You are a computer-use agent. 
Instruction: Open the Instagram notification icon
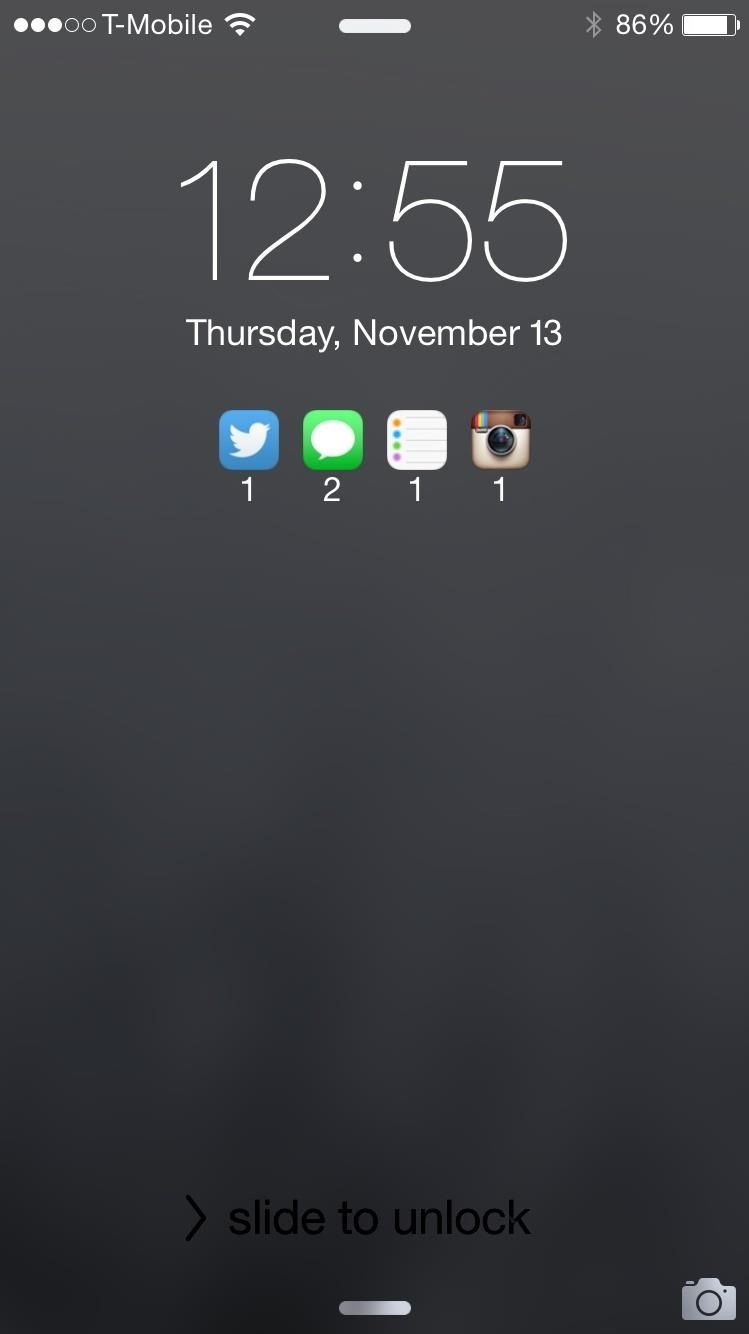tap(501, 440)
